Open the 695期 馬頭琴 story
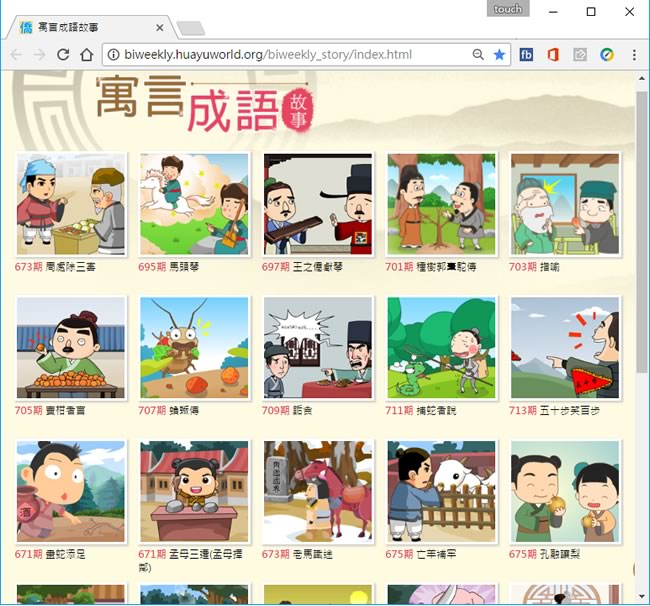650x606 pixels. coord(194,205)
